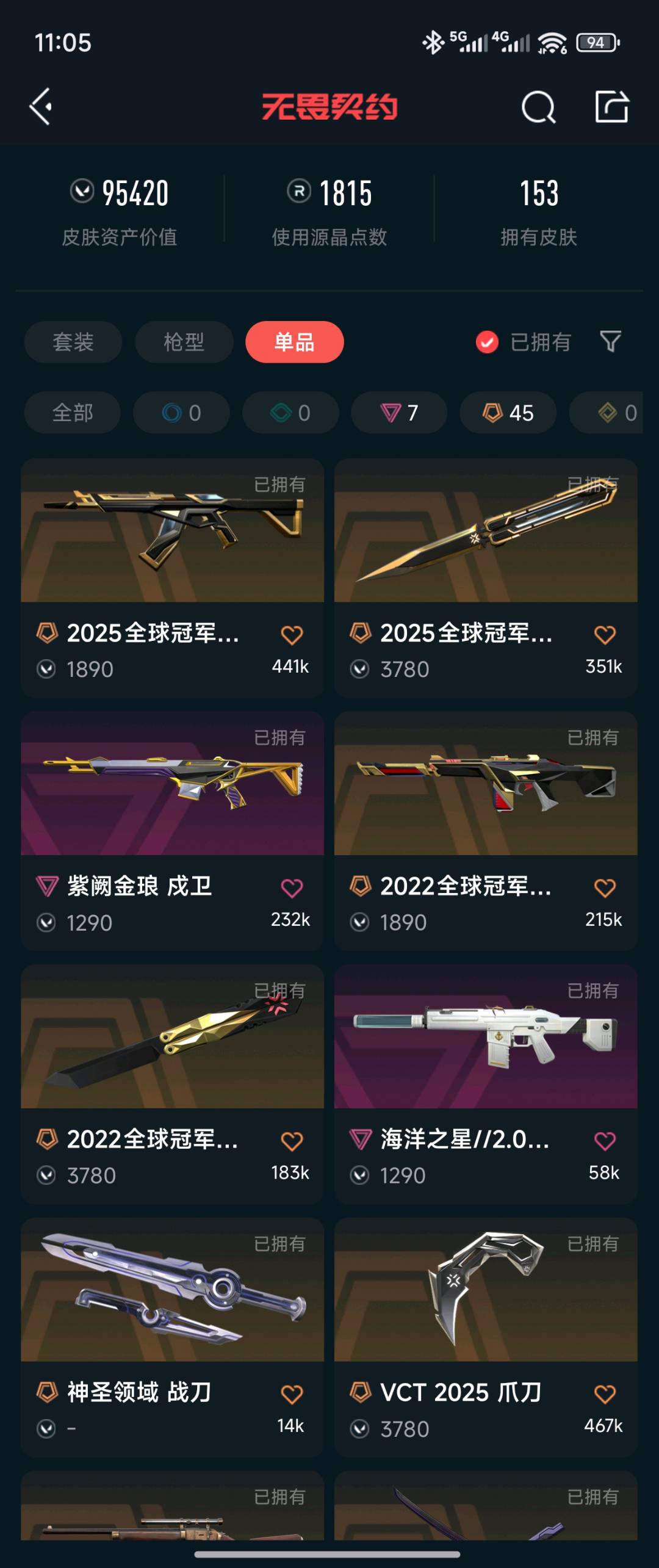The image size is (659, 1568).
Task: Like the 神圣领域 战刀 skin
Action: coord(292,1394)
